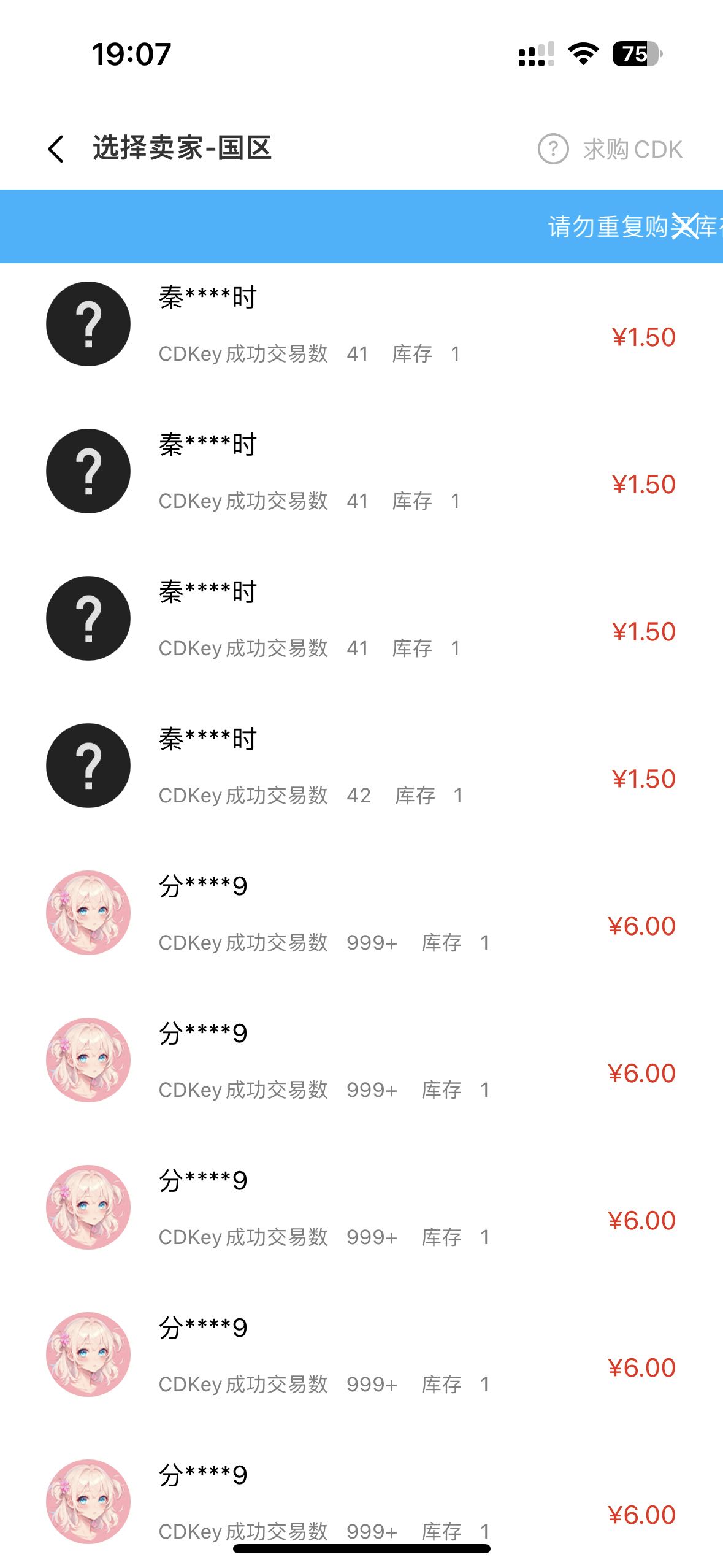The width and height of the screenshot is (723, 1568).
Task: Dismiss the blue 请勿重复购买 notice banner
Action: click(x=685, y=226)
